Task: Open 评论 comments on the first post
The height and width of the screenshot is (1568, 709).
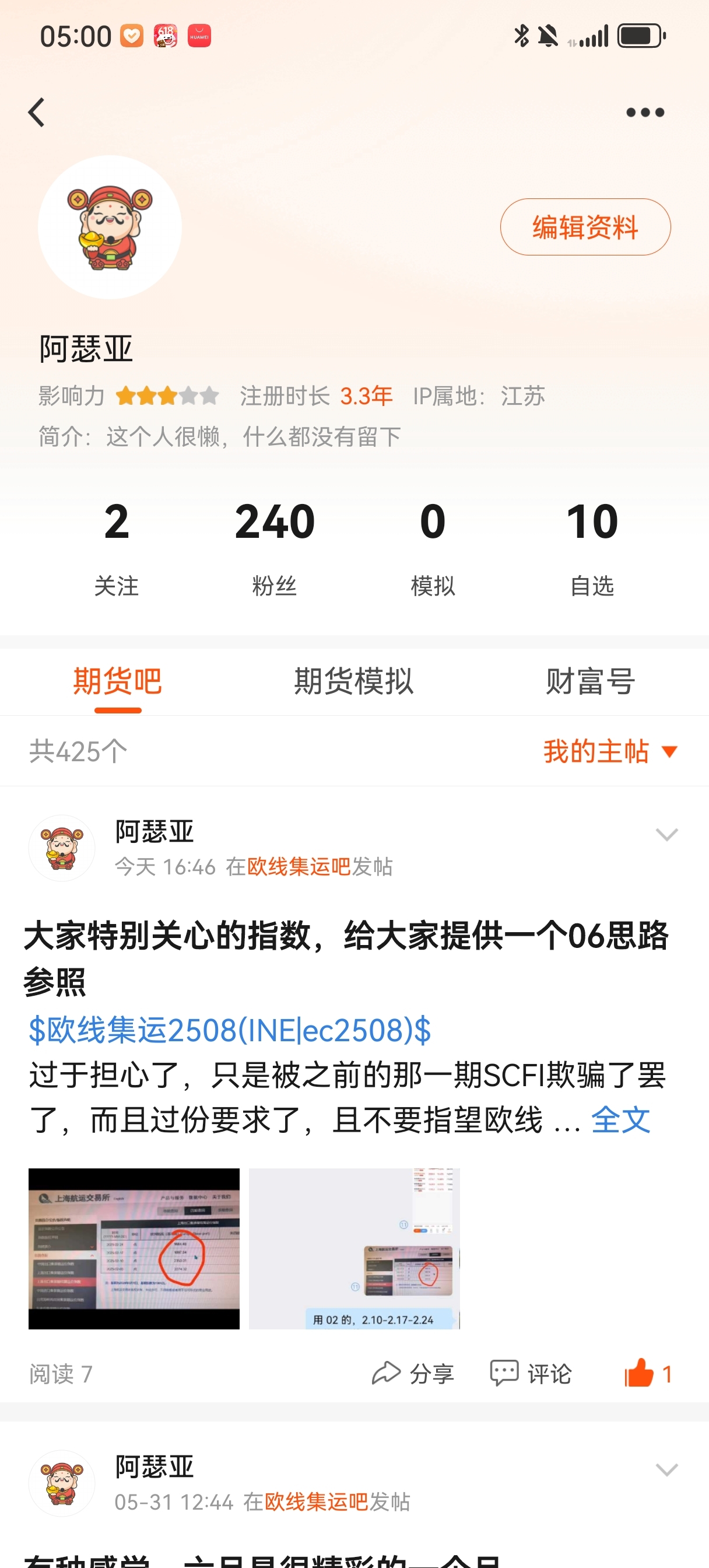Action: [530, 1374]
